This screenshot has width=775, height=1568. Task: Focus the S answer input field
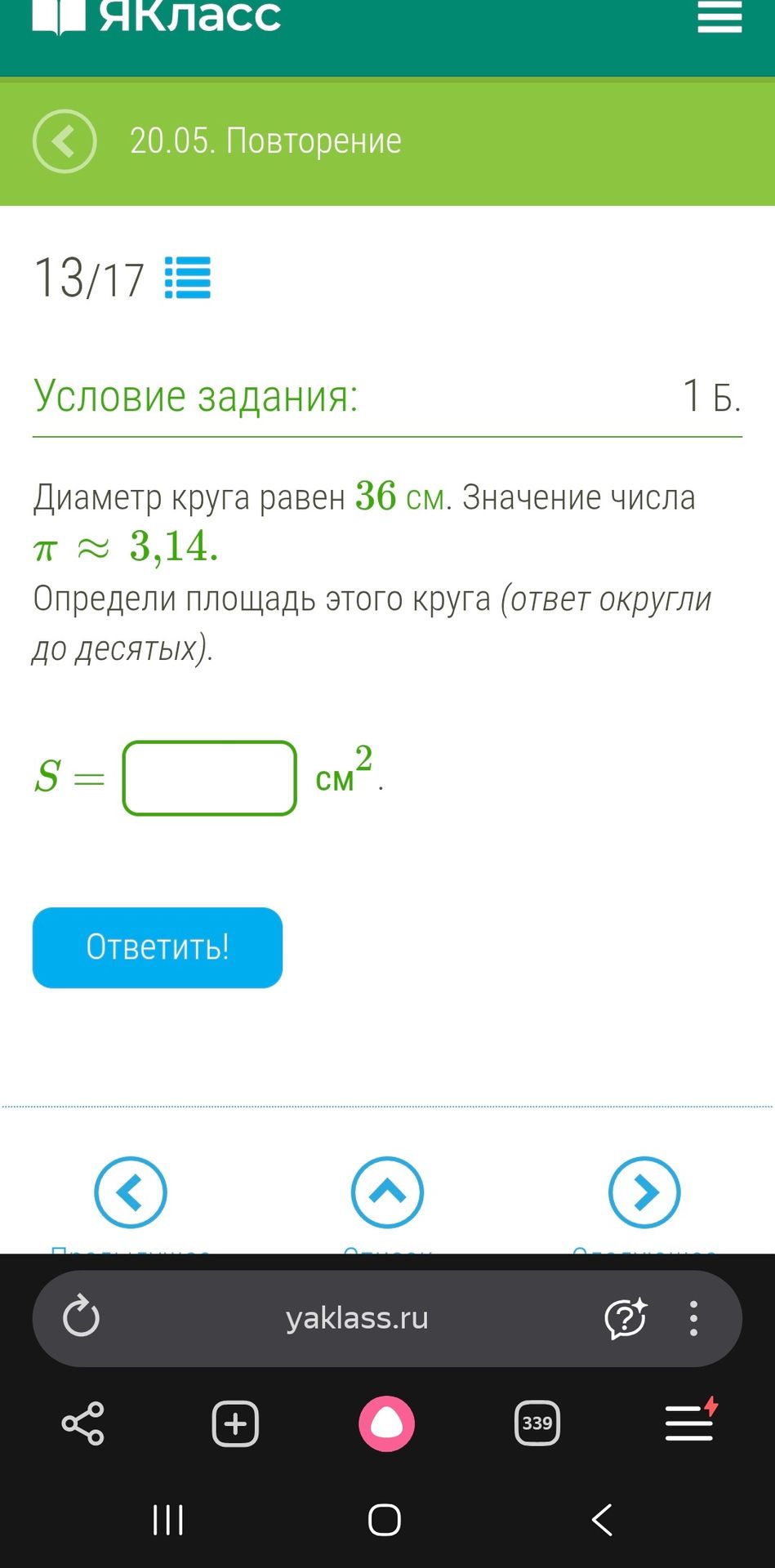210,778
